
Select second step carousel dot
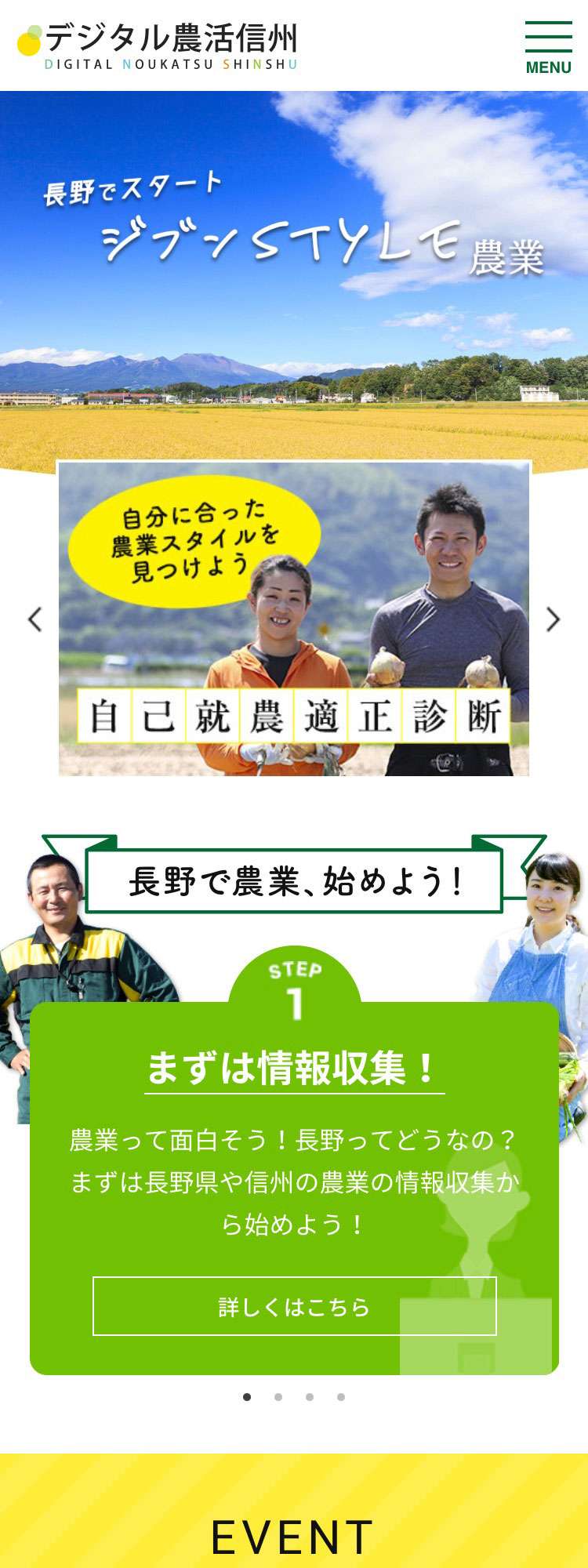tap(278, 1396)
